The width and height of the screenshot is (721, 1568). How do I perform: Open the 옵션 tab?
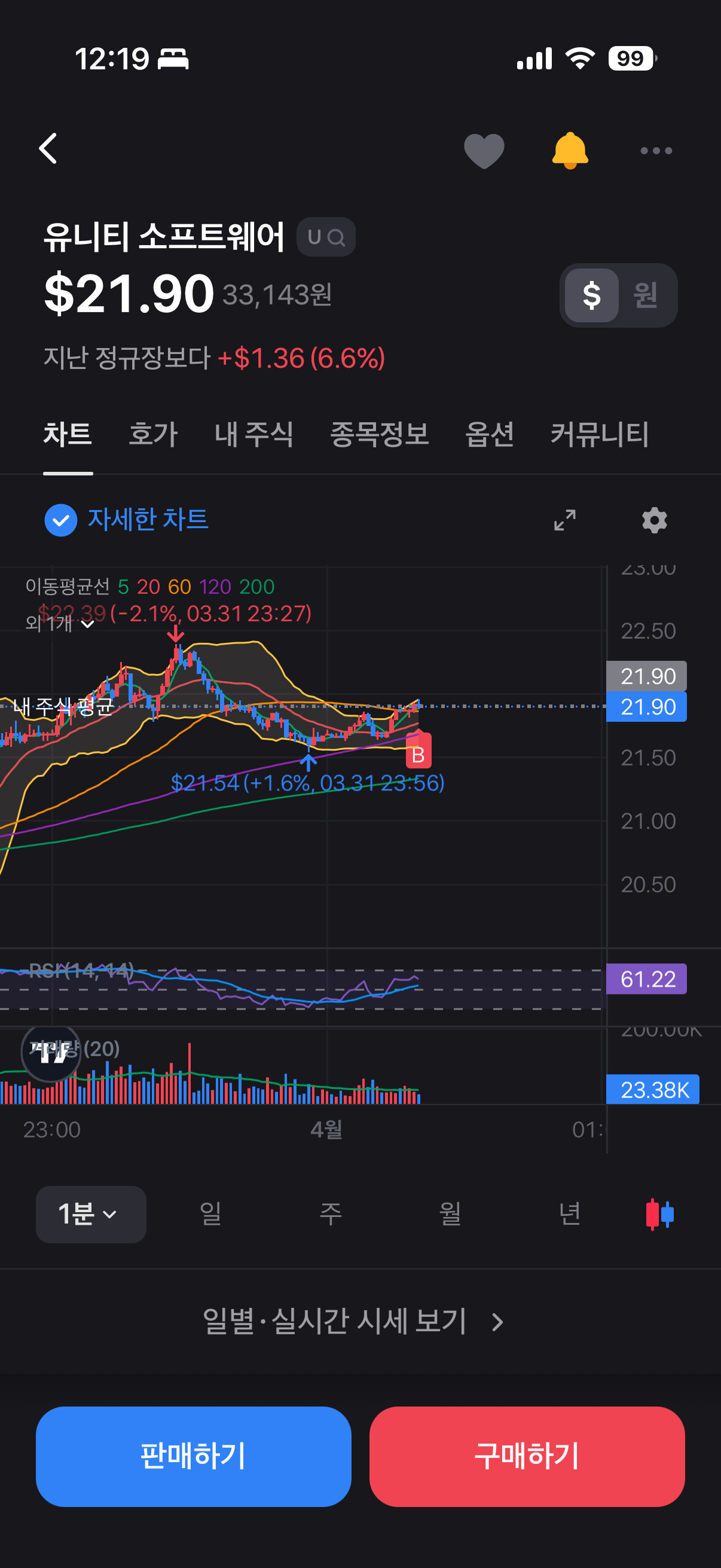coord(490,435)
